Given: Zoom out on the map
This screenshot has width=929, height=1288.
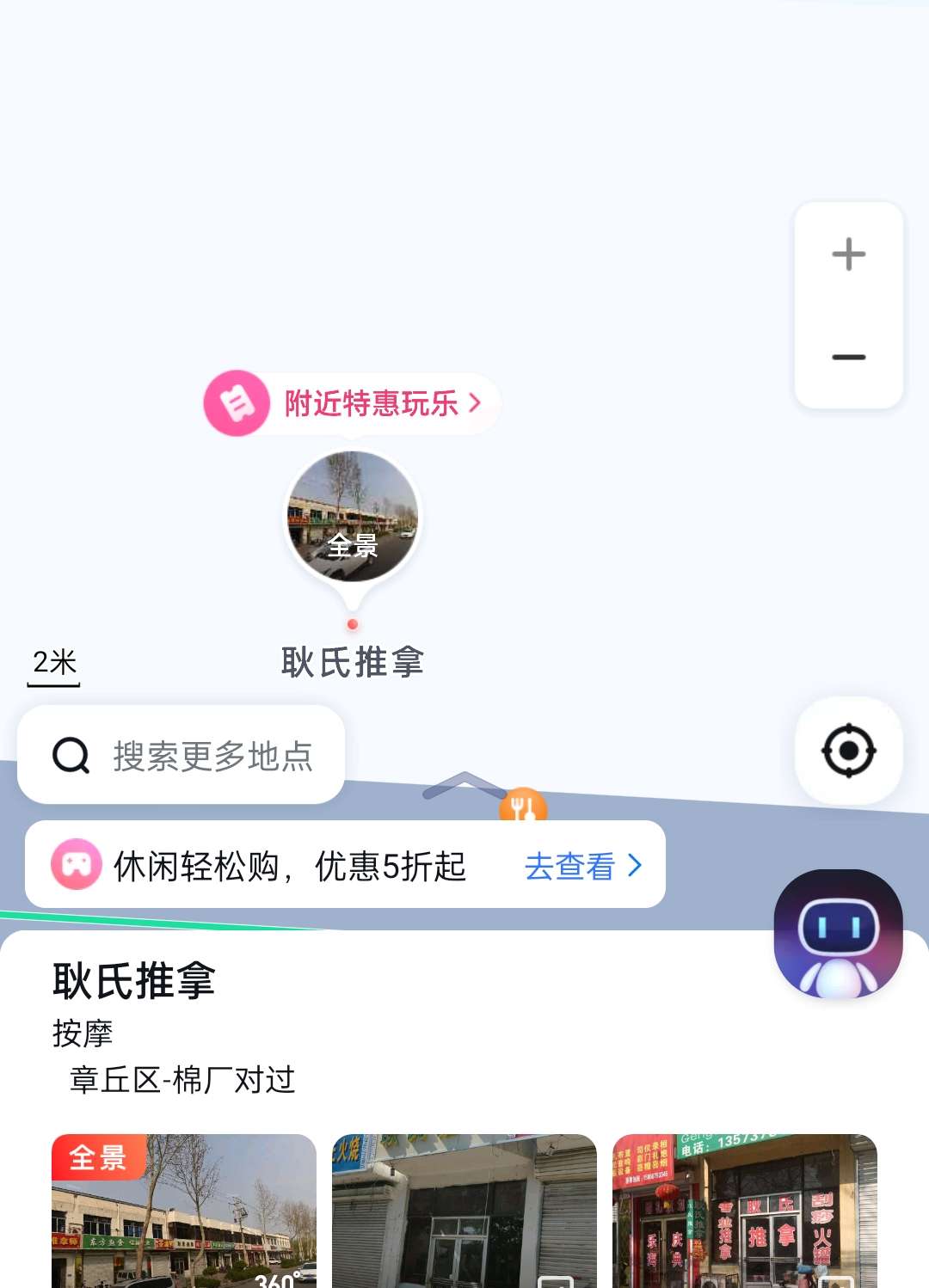Looking at the screenshot, I should coord(848,357).
